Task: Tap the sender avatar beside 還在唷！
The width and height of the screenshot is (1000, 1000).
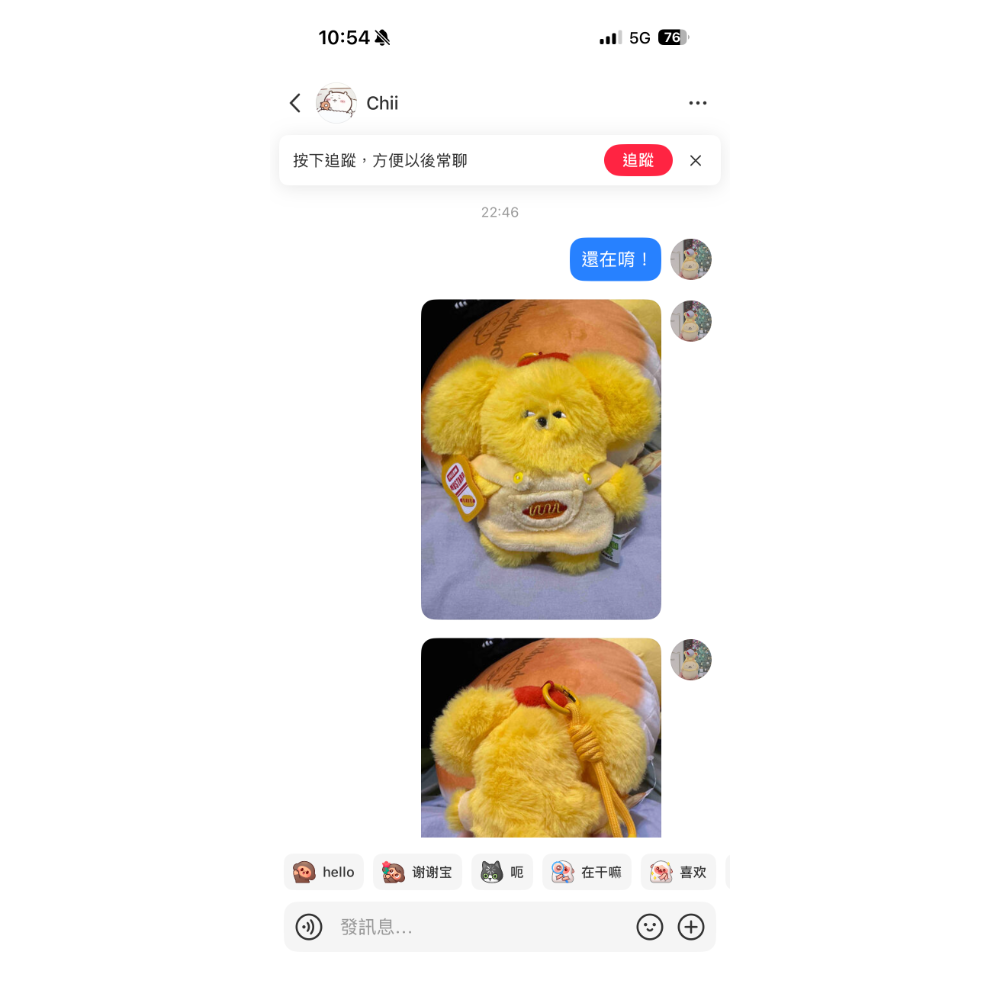Action: click(690, 260)
